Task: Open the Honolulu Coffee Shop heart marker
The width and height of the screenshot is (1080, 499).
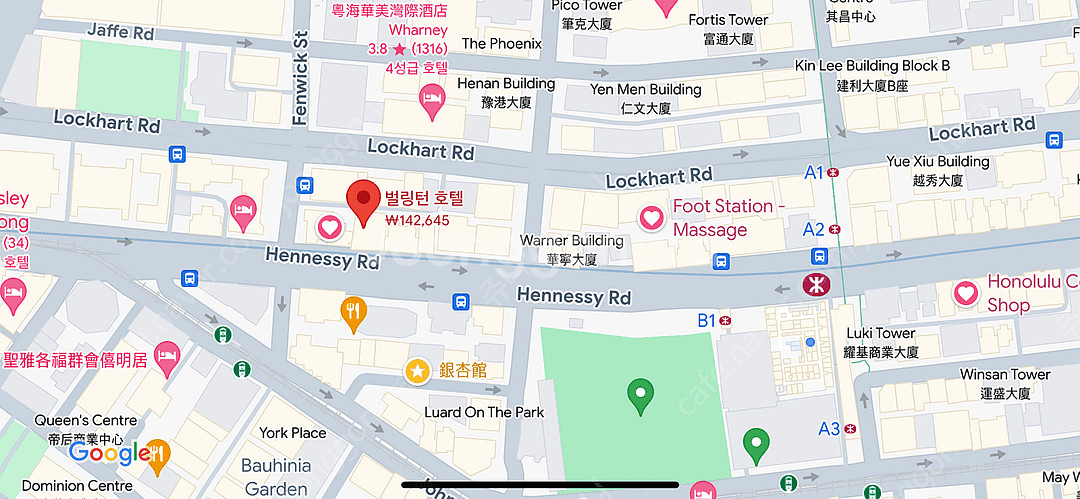Action: coord(965,293)
